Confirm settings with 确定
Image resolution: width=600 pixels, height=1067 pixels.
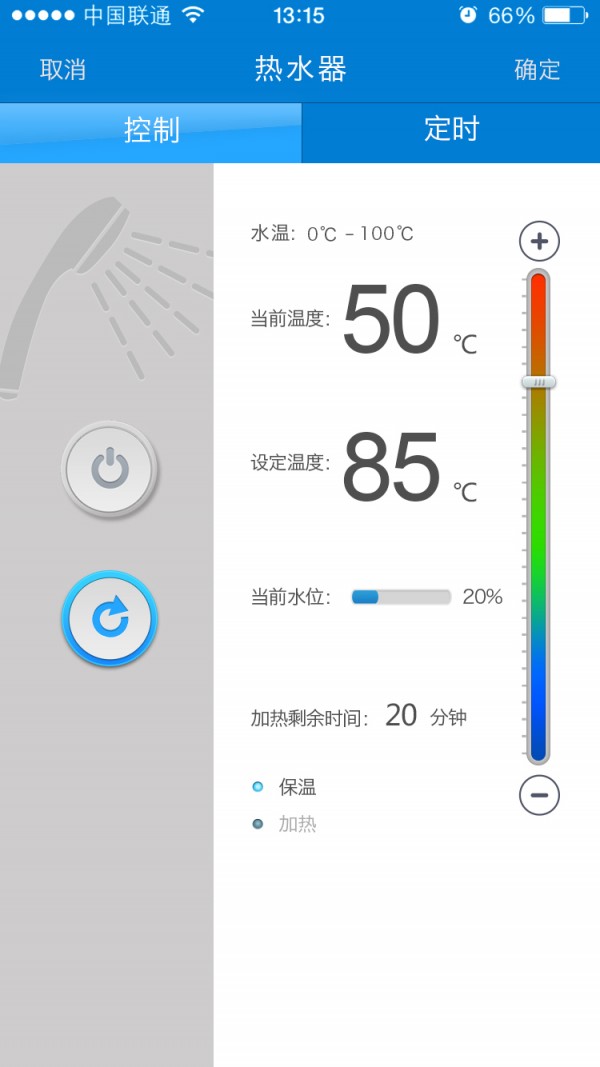click(x=537, y=69)
